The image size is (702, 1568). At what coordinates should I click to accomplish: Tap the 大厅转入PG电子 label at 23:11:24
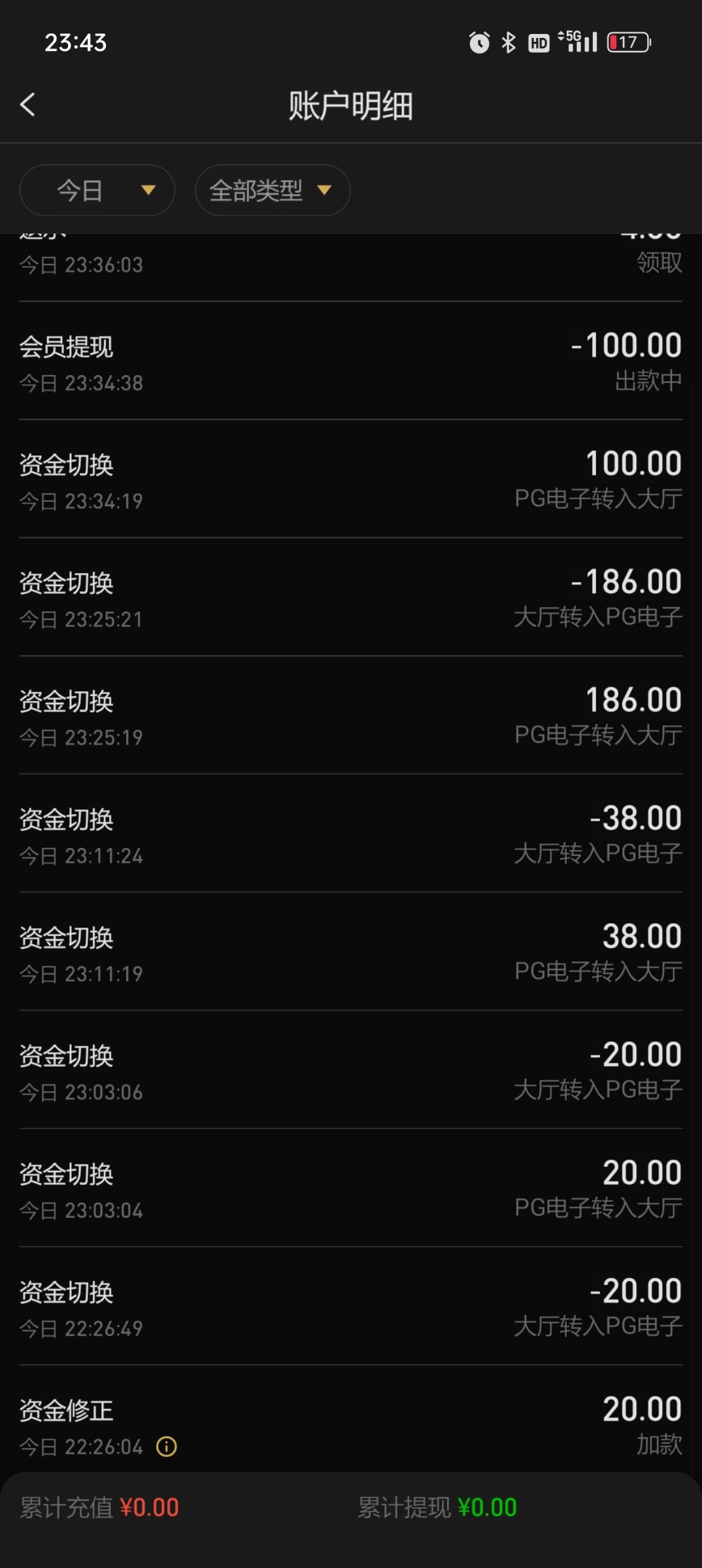pos(596,855)
